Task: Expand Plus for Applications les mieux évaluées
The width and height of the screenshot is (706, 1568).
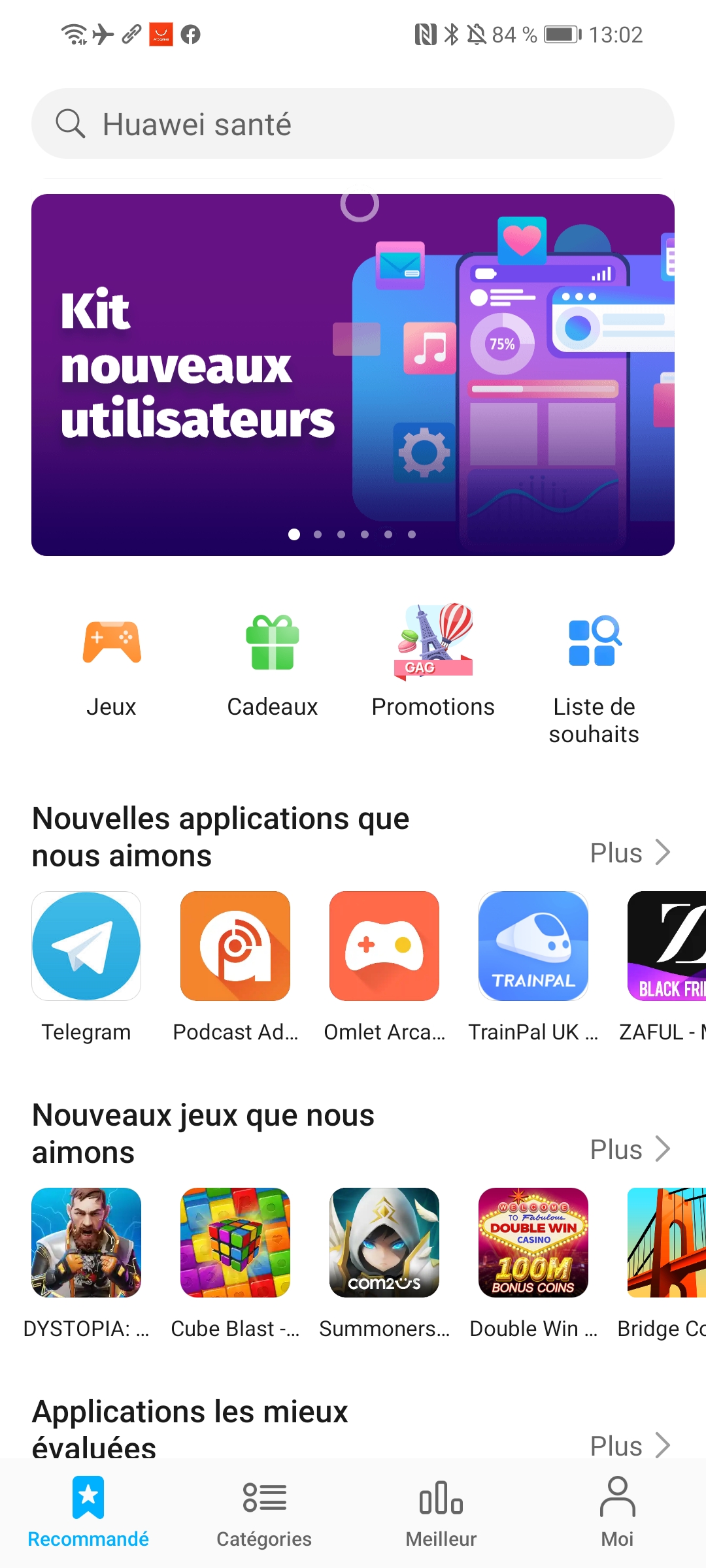Action: pos(630,1445)
